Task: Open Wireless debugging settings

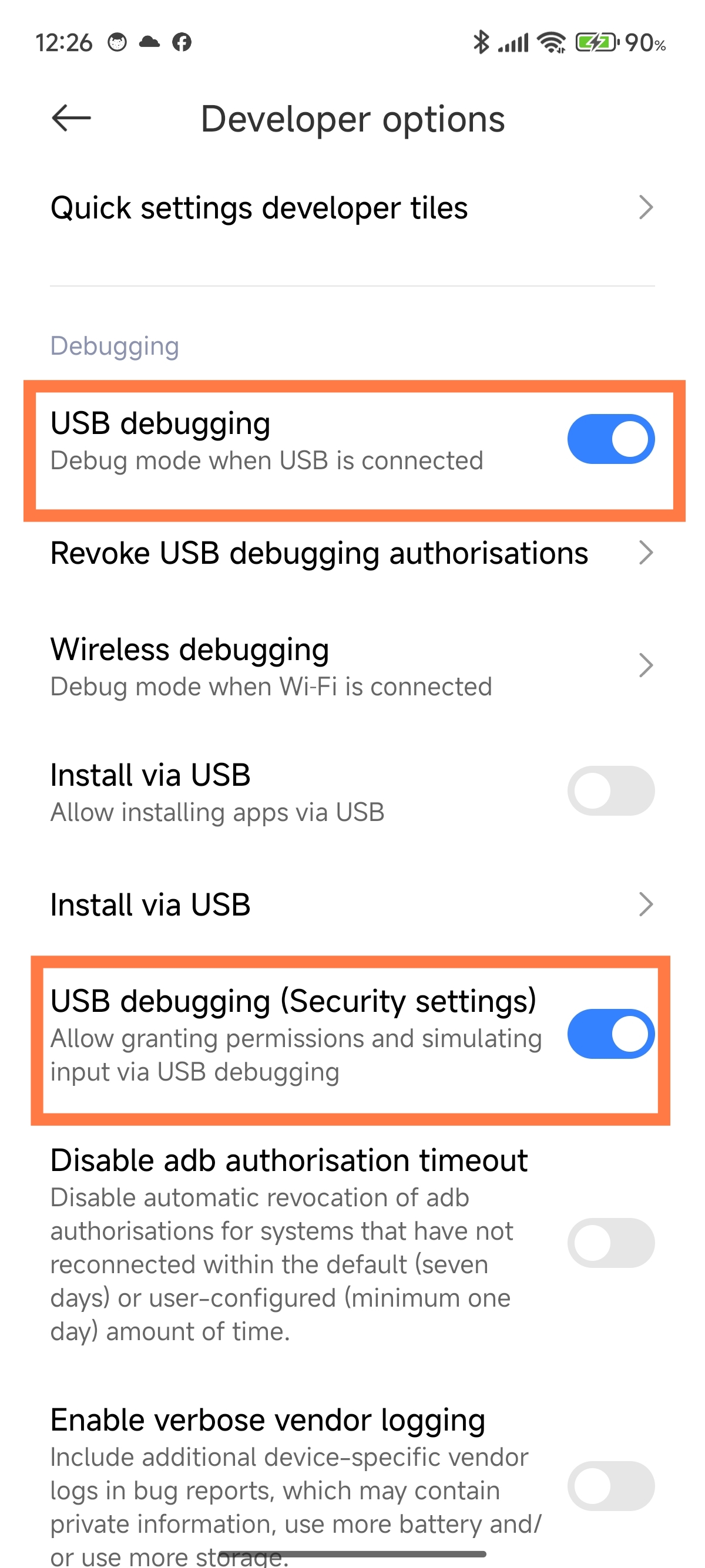Action: (352, 667)
